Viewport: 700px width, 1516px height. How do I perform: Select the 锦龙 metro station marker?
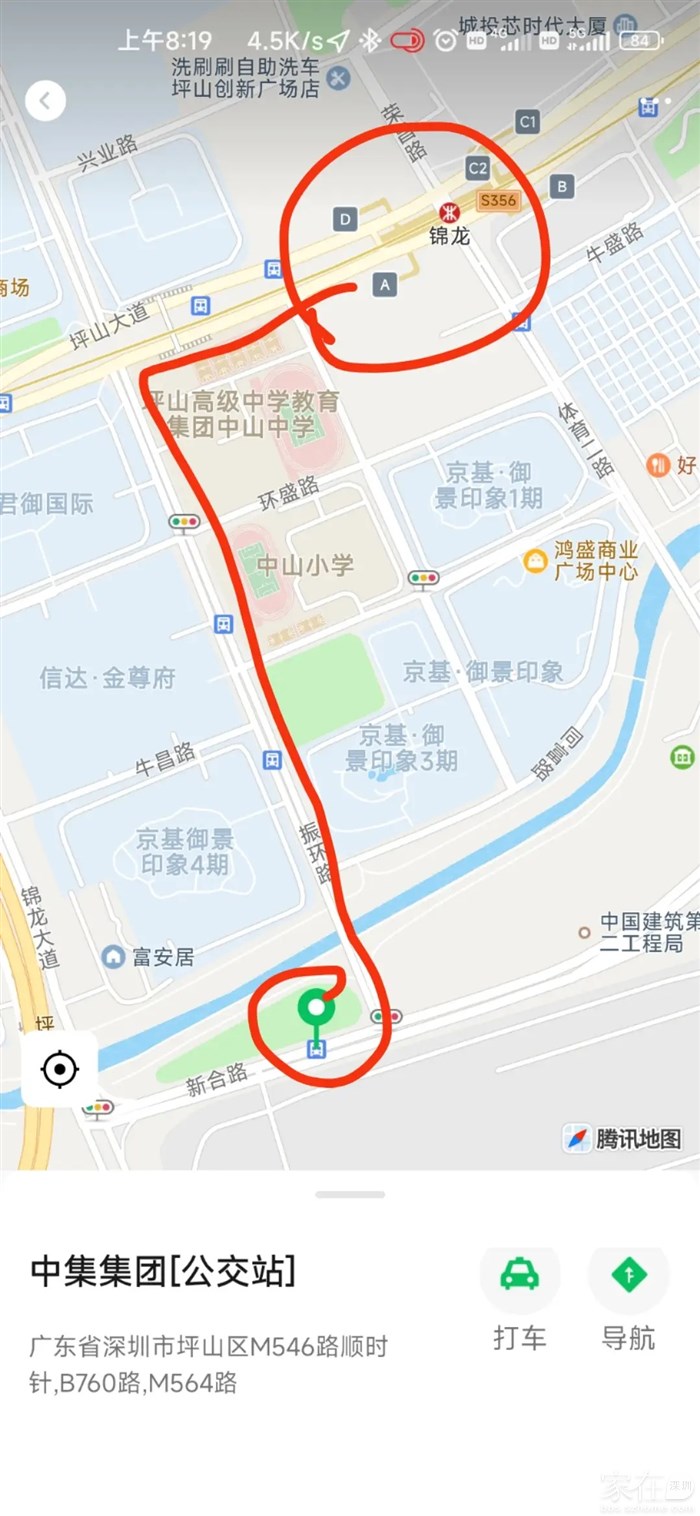pyautogui.click(x=449, y=213)
